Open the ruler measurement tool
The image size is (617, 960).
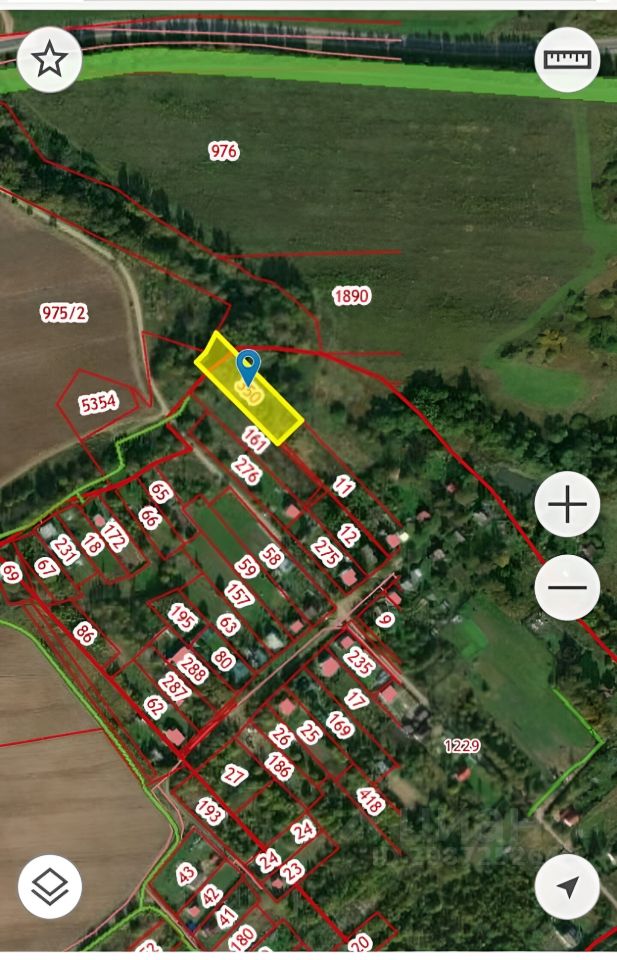pos(567,60)
